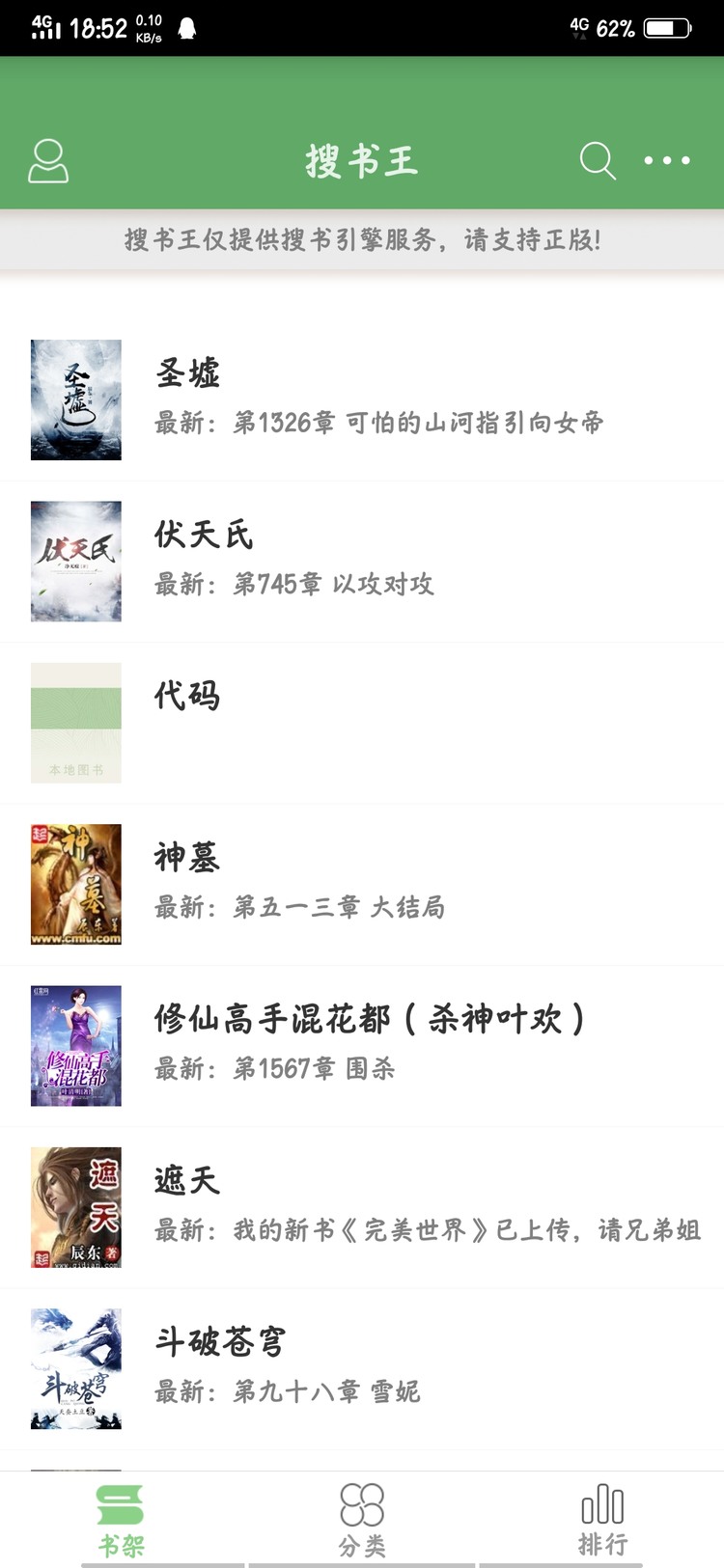Viewport: 724px width, 1568px height.
Task: Open the book 伏天氏
Action: [203, 536]
